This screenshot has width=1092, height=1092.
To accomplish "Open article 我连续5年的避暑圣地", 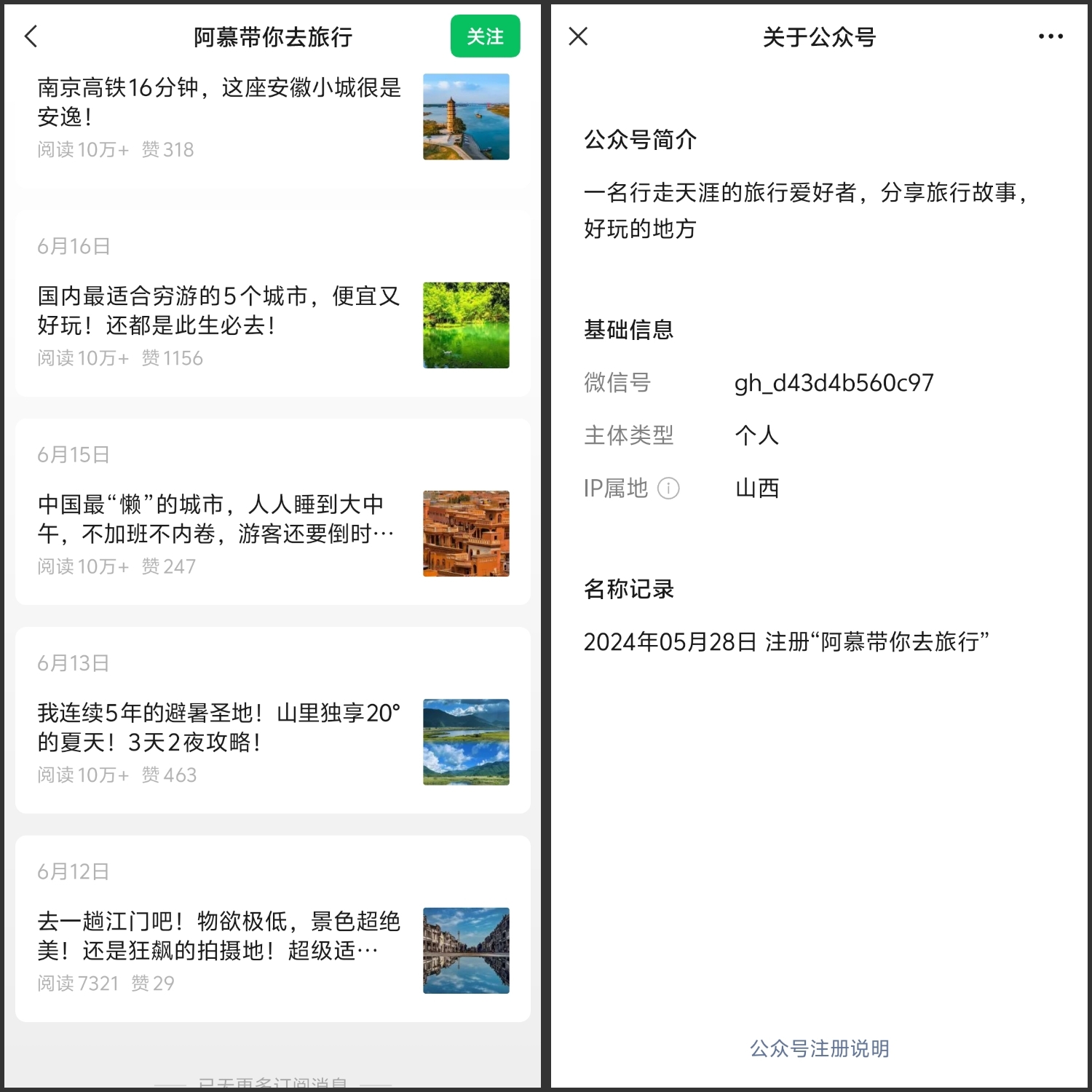I will point(218,727).
